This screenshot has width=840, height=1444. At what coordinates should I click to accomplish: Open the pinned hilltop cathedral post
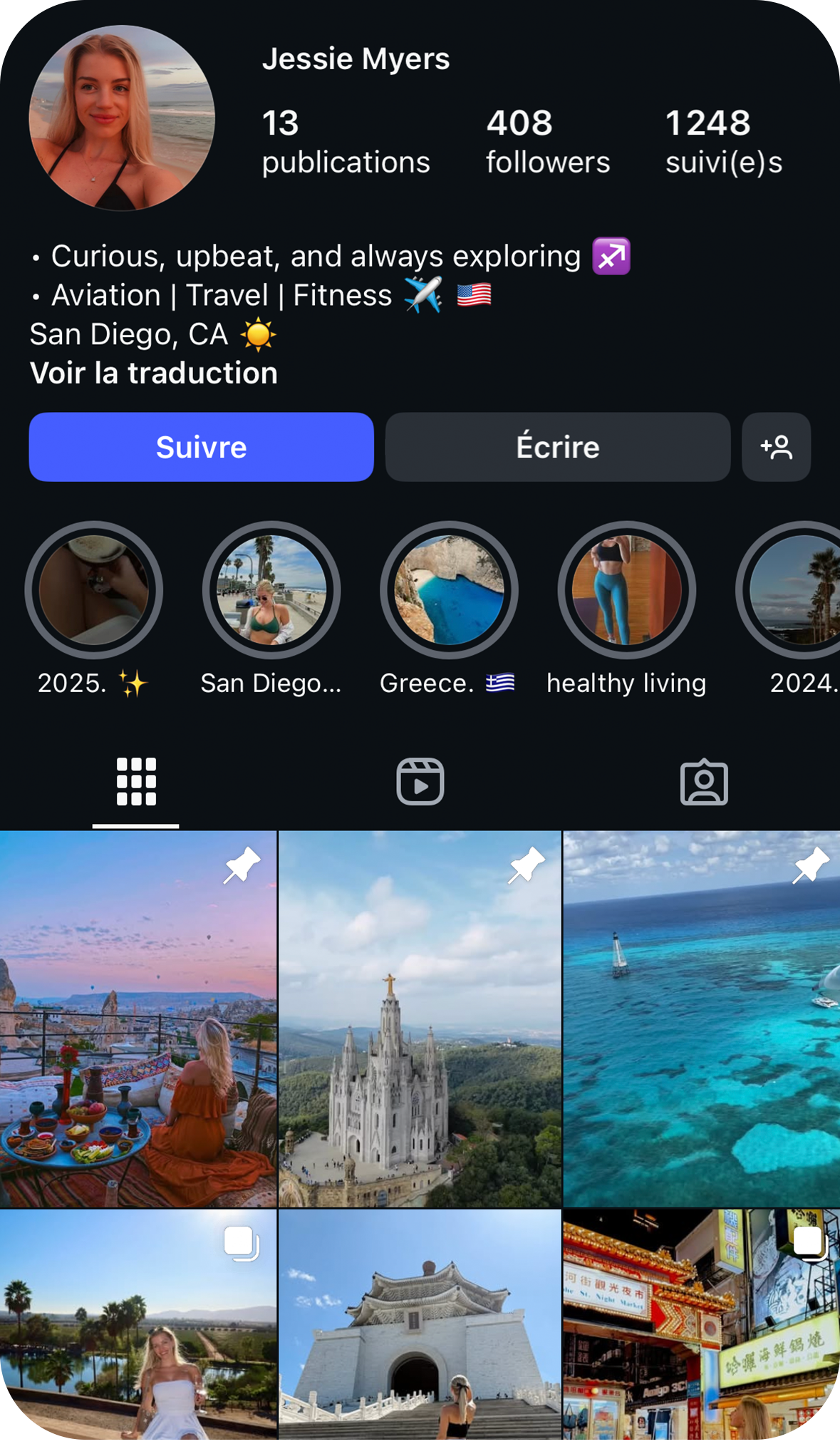pos(420,1018)
